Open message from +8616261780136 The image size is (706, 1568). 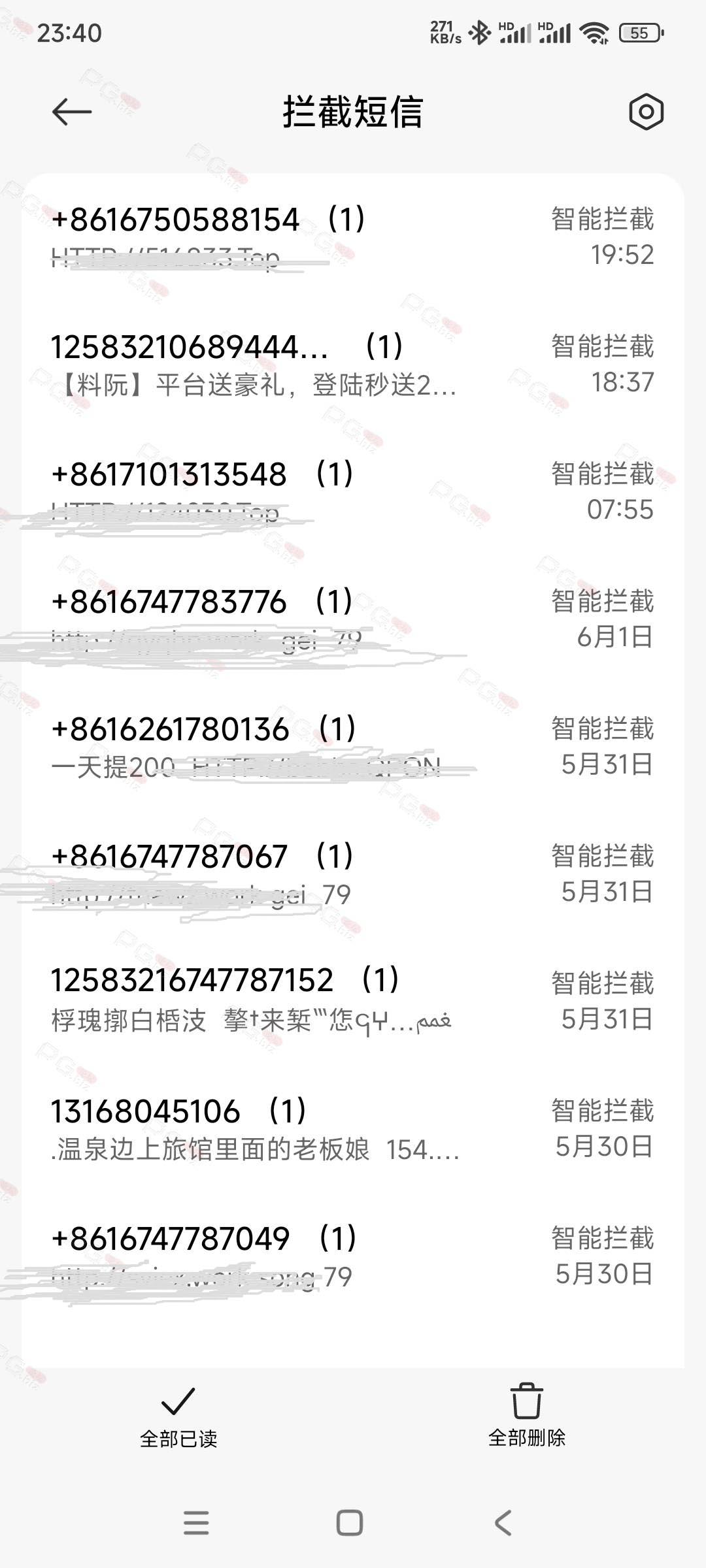click(x=353, y=747)
